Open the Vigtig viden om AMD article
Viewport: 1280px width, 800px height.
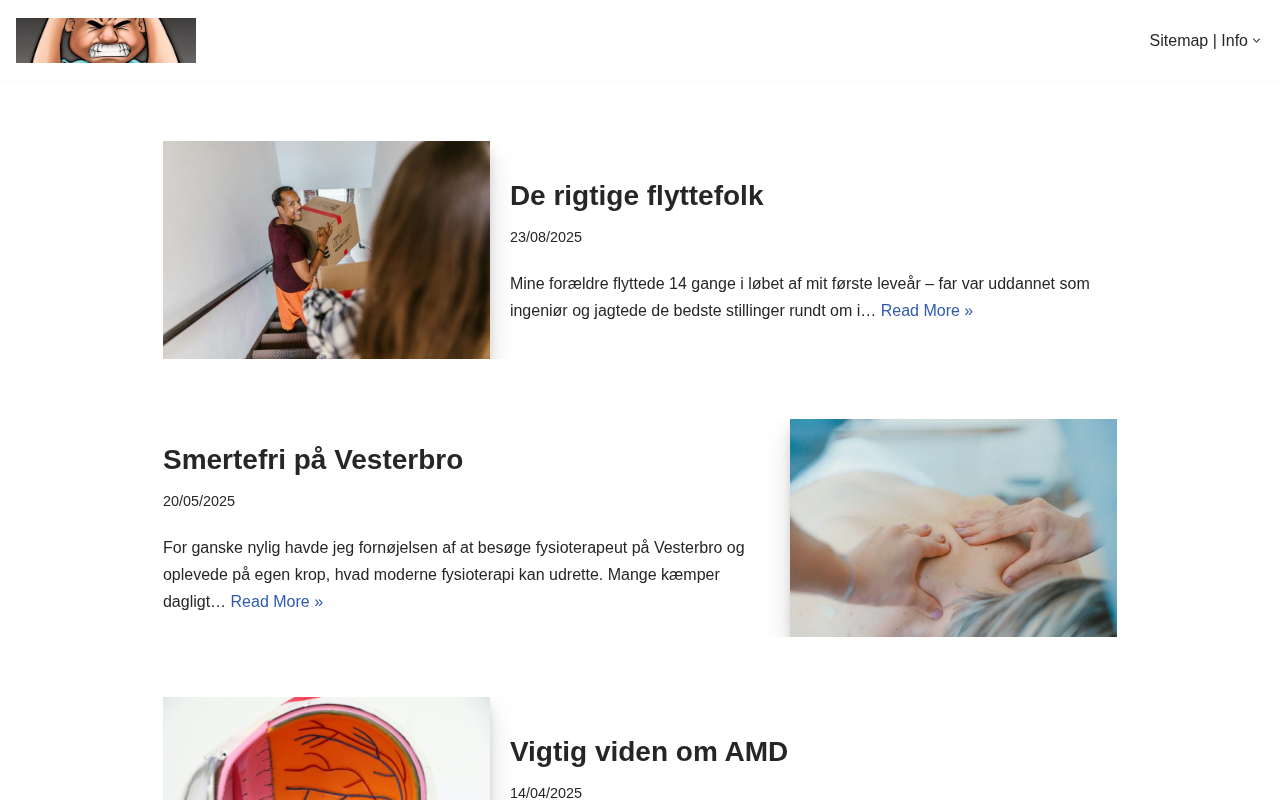click(x=649, y=752)
